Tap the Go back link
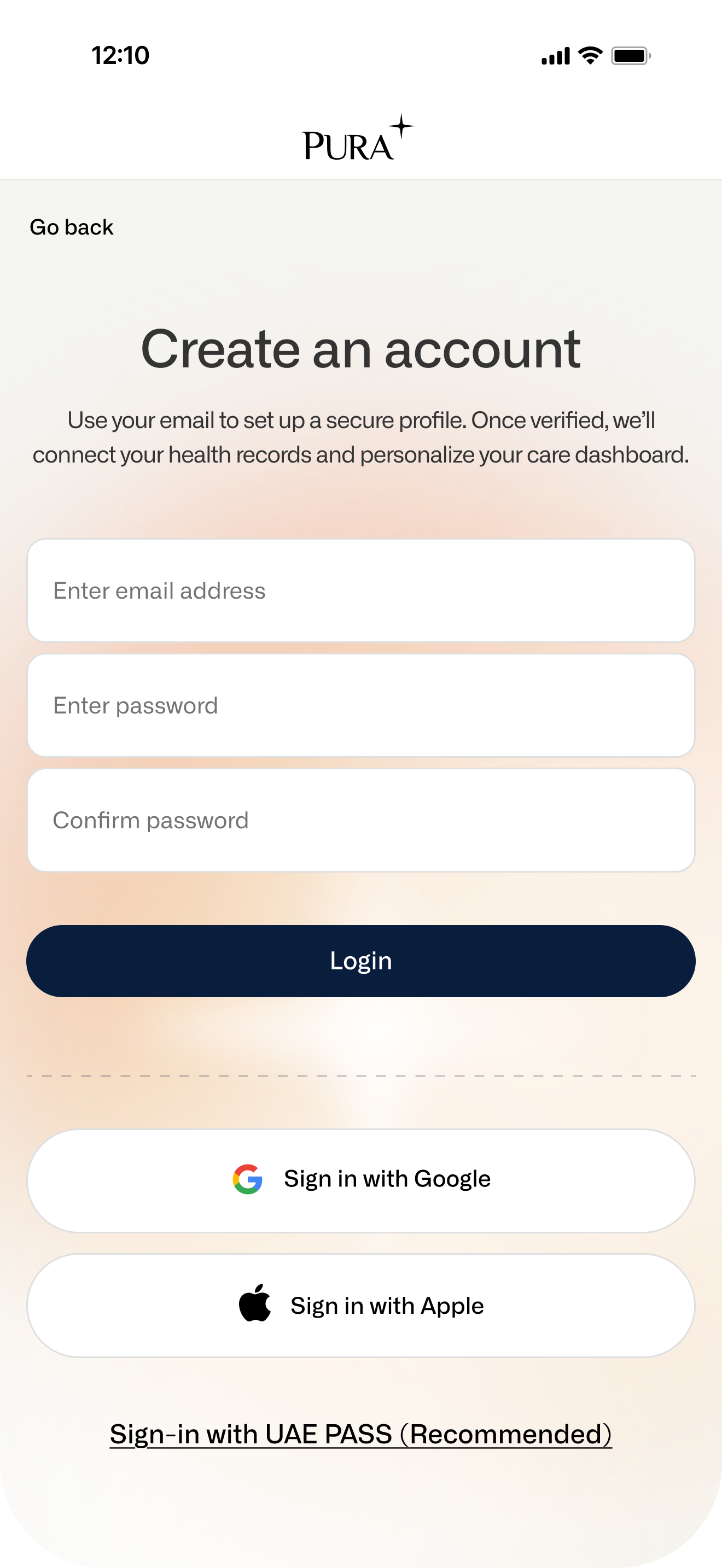722x1568 pixels. 71,226
